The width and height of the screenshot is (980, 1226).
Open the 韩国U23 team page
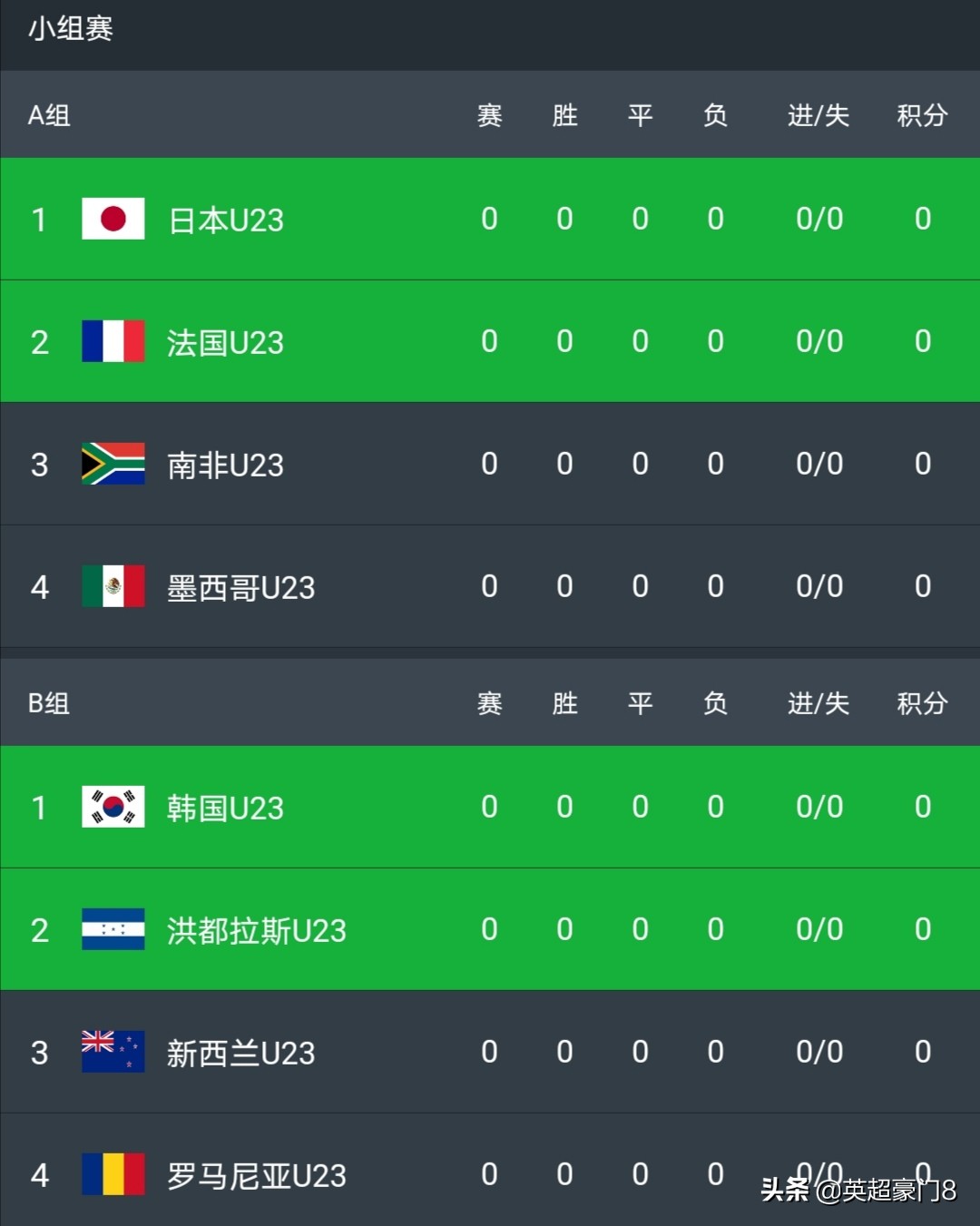point(224,808)
